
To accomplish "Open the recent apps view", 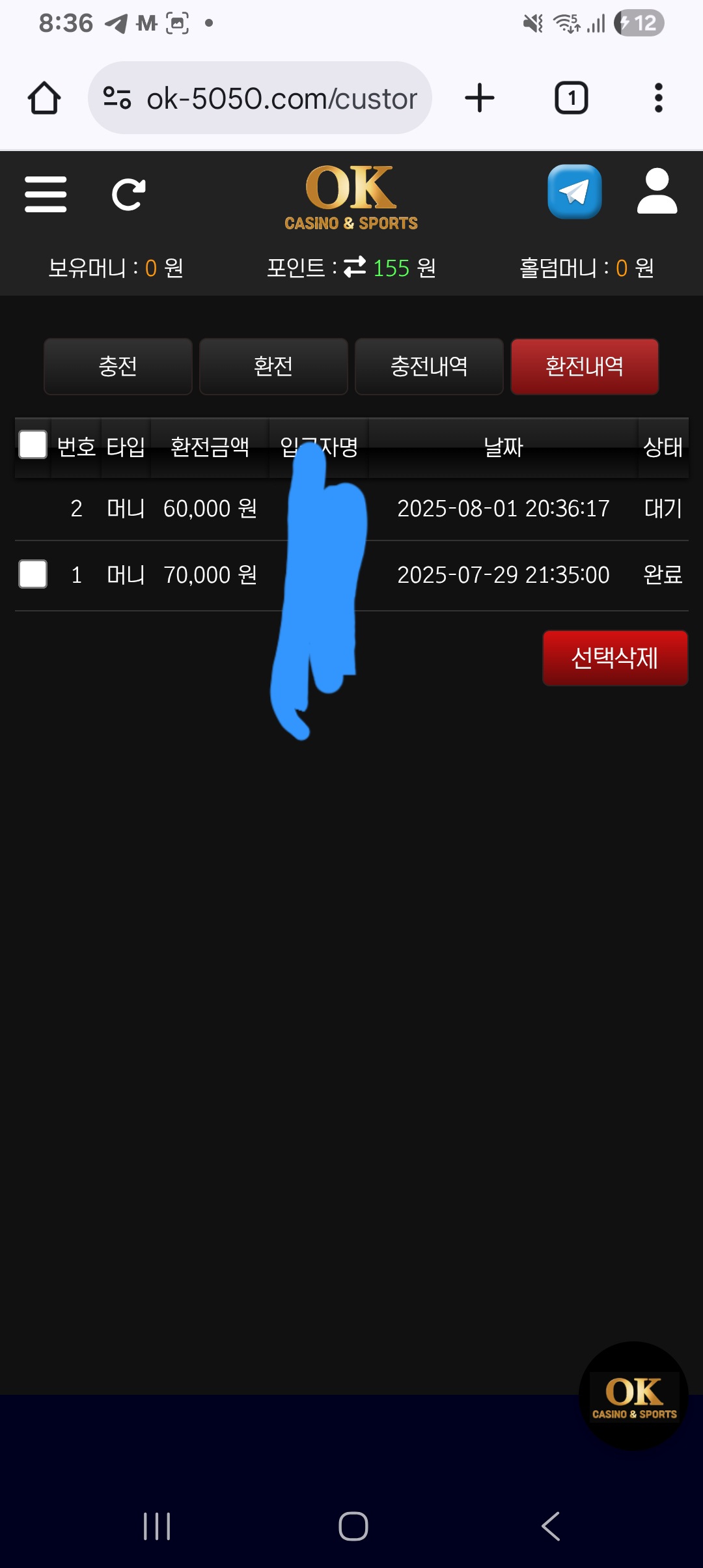I will click(x=157, y=1526).
